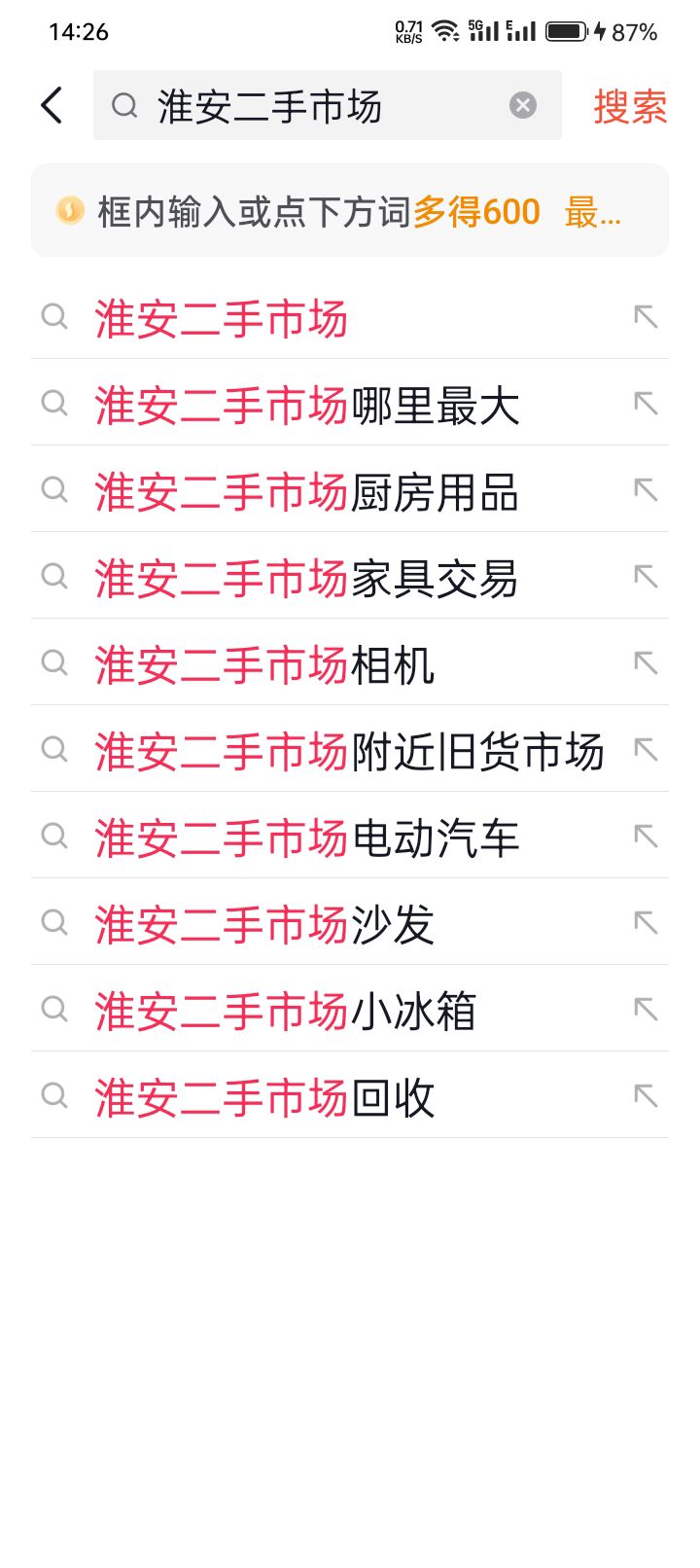
Task: Go back using the top-left arrow
Action: (52, 105)
